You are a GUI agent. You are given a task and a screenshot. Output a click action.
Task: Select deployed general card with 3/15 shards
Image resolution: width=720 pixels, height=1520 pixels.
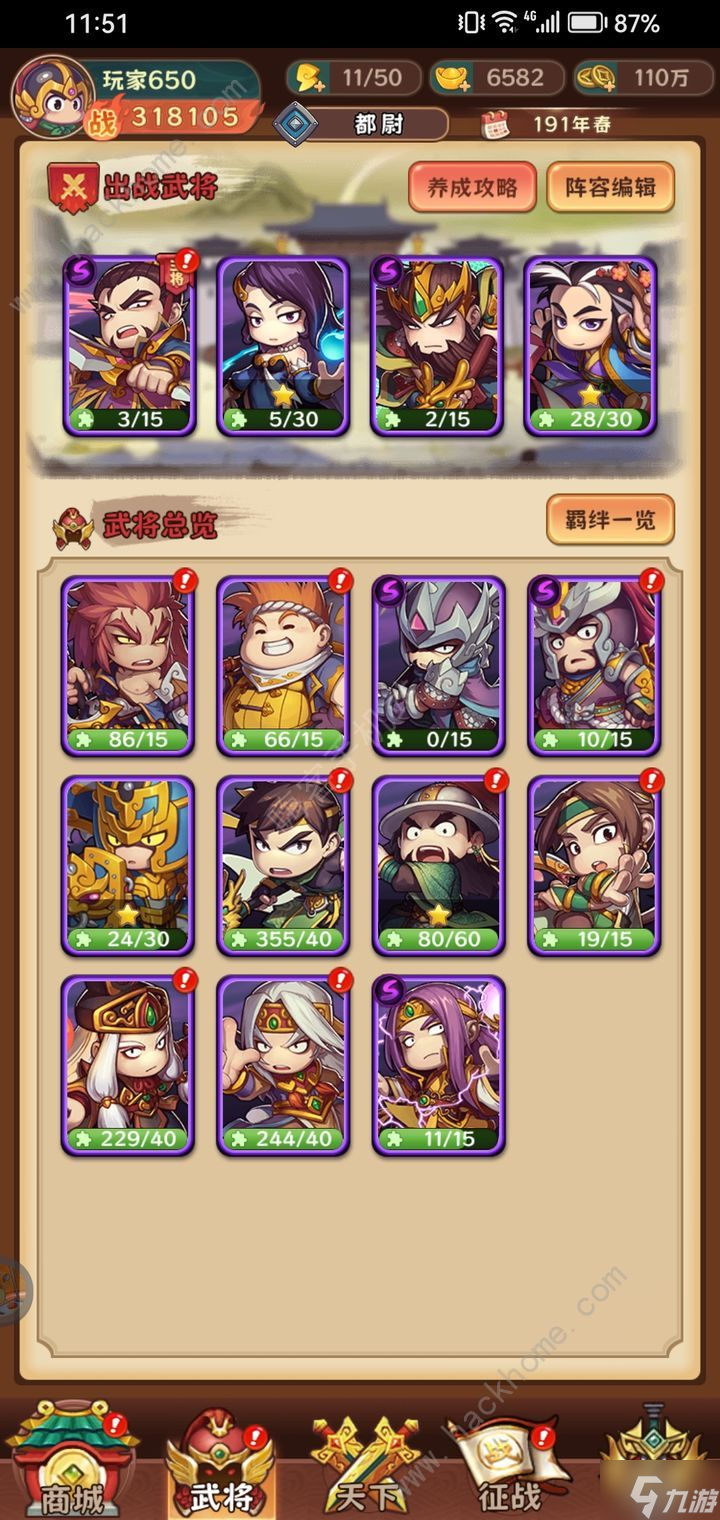[128, 345]
